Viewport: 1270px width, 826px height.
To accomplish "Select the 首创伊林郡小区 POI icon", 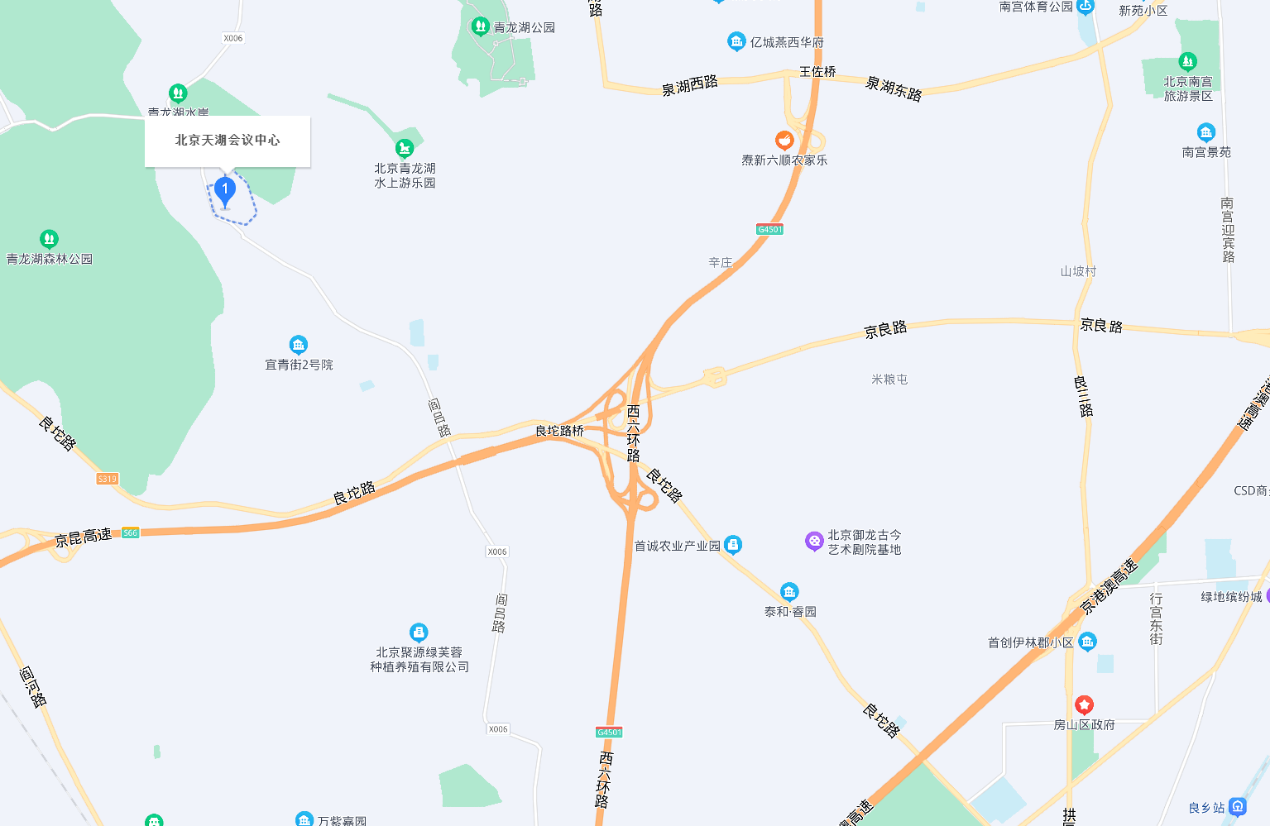I will click(x=1087, y=641).
